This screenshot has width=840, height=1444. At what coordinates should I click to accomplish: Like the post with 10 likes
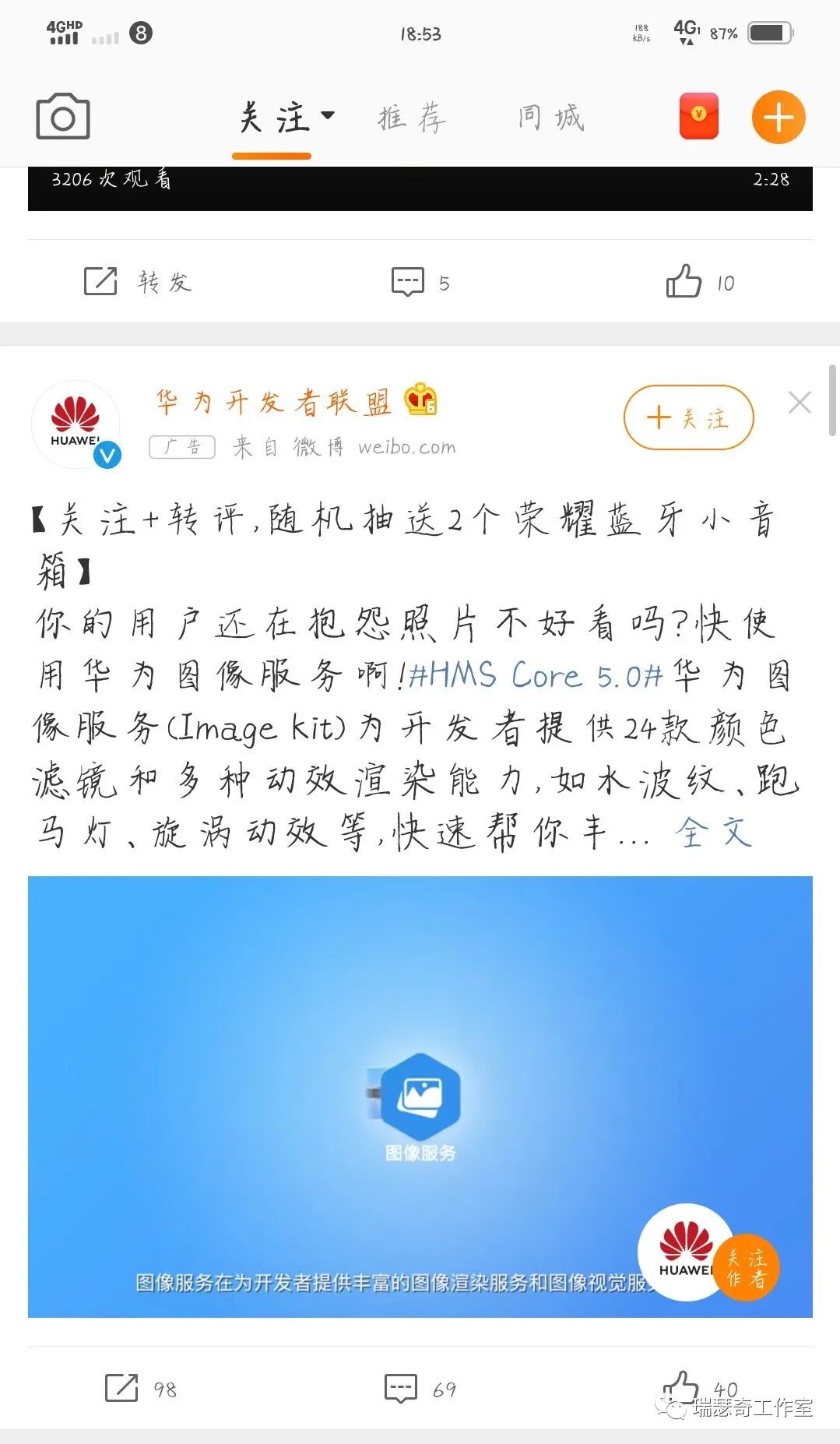(x=700, y=281)
